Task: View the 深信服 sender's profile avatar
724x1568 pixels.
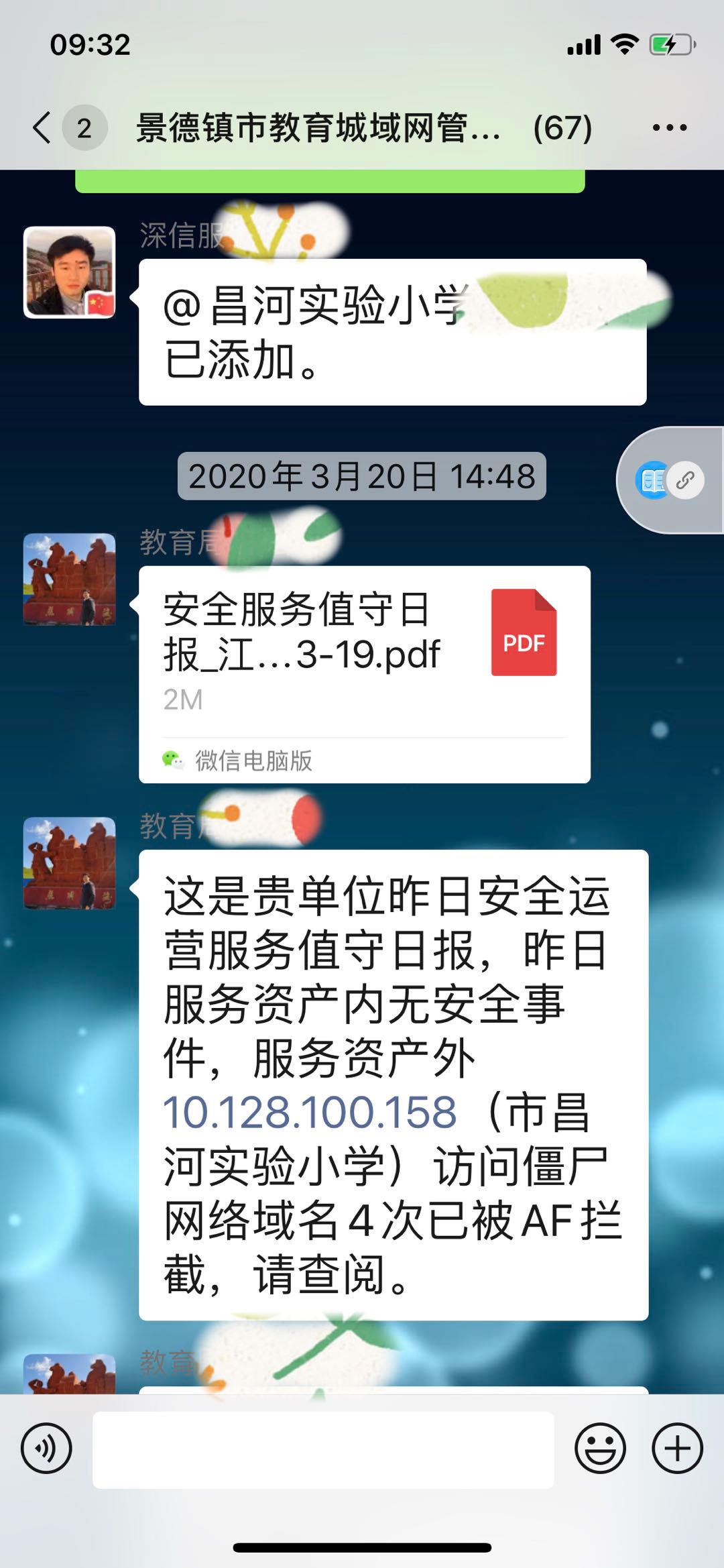Action: click(x=70, y=272)
